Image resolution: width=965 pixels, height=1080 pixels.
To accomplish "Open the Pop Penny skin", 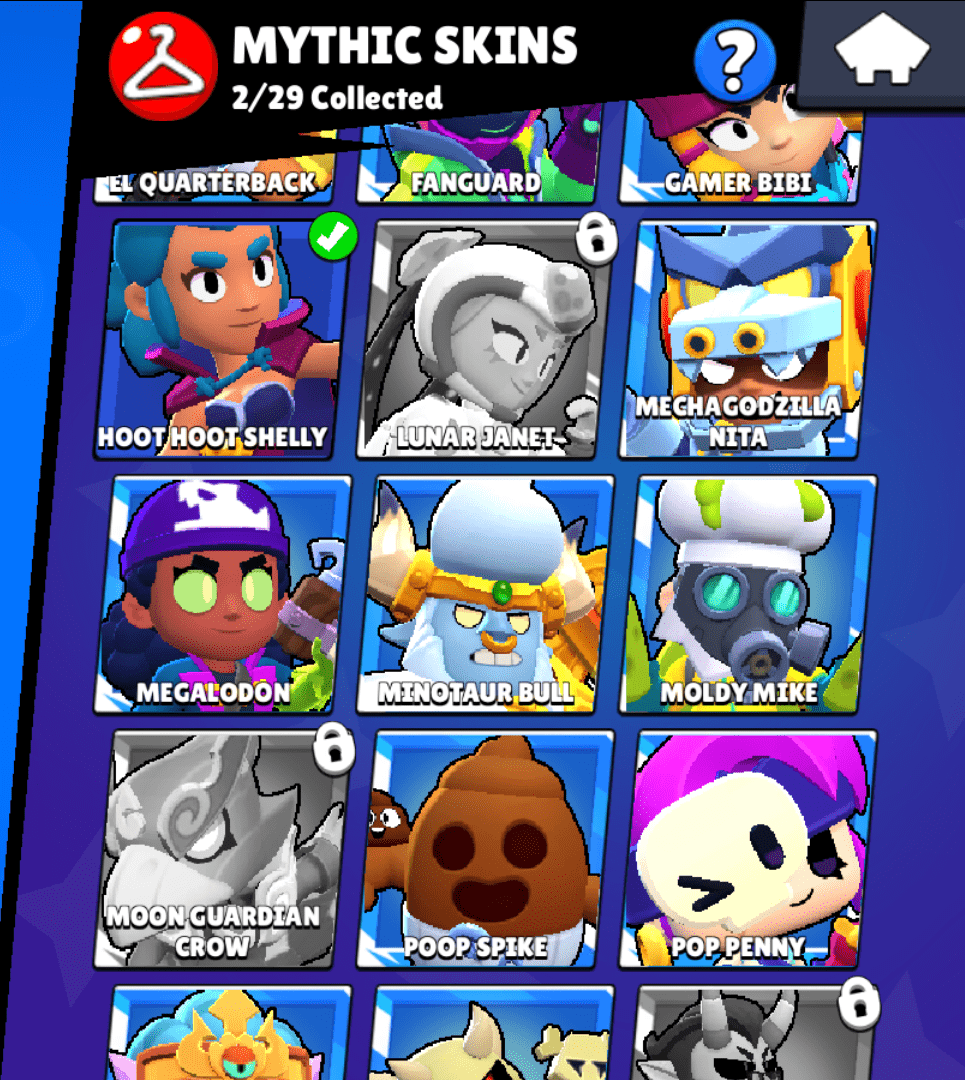I will coord(748,850).
